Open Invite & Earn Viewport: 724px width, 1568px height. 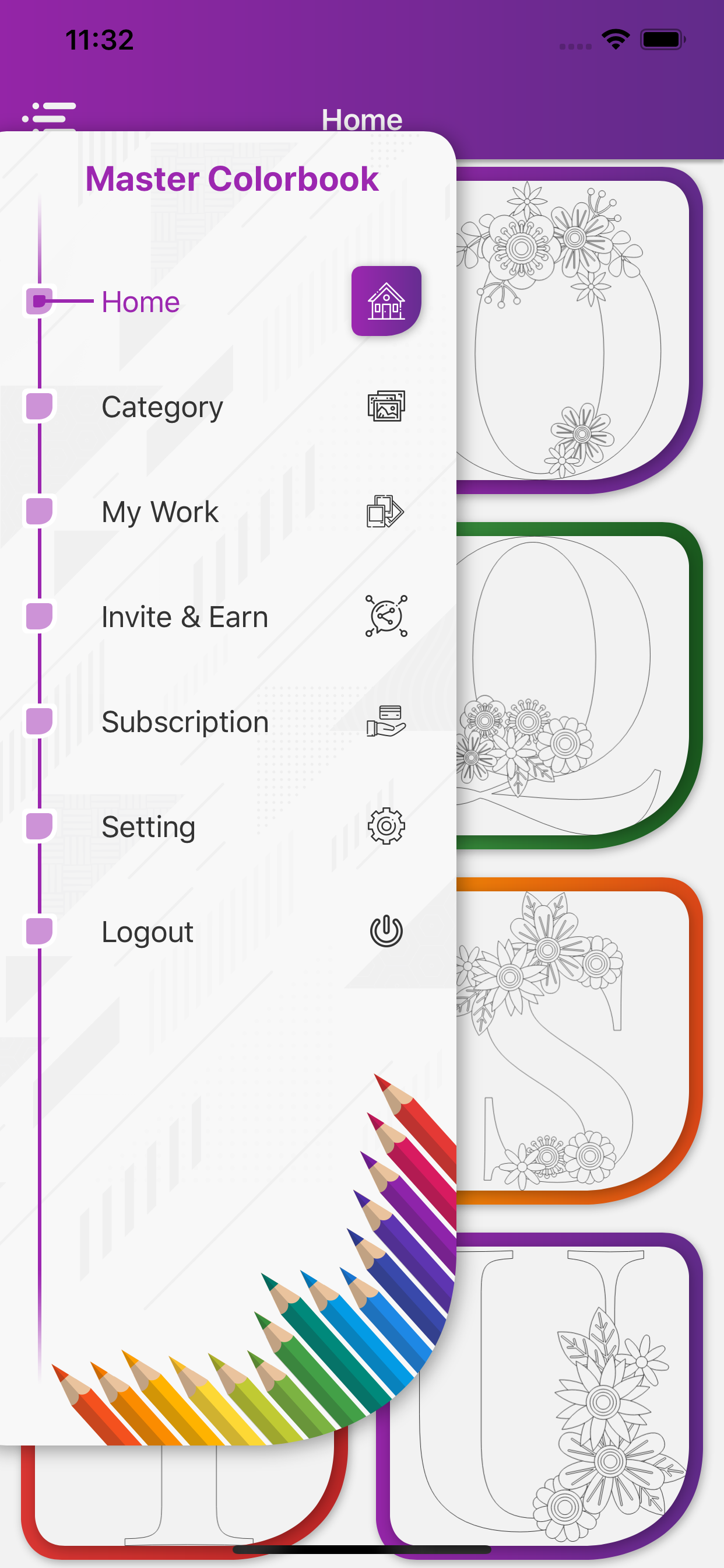point(184,617)
